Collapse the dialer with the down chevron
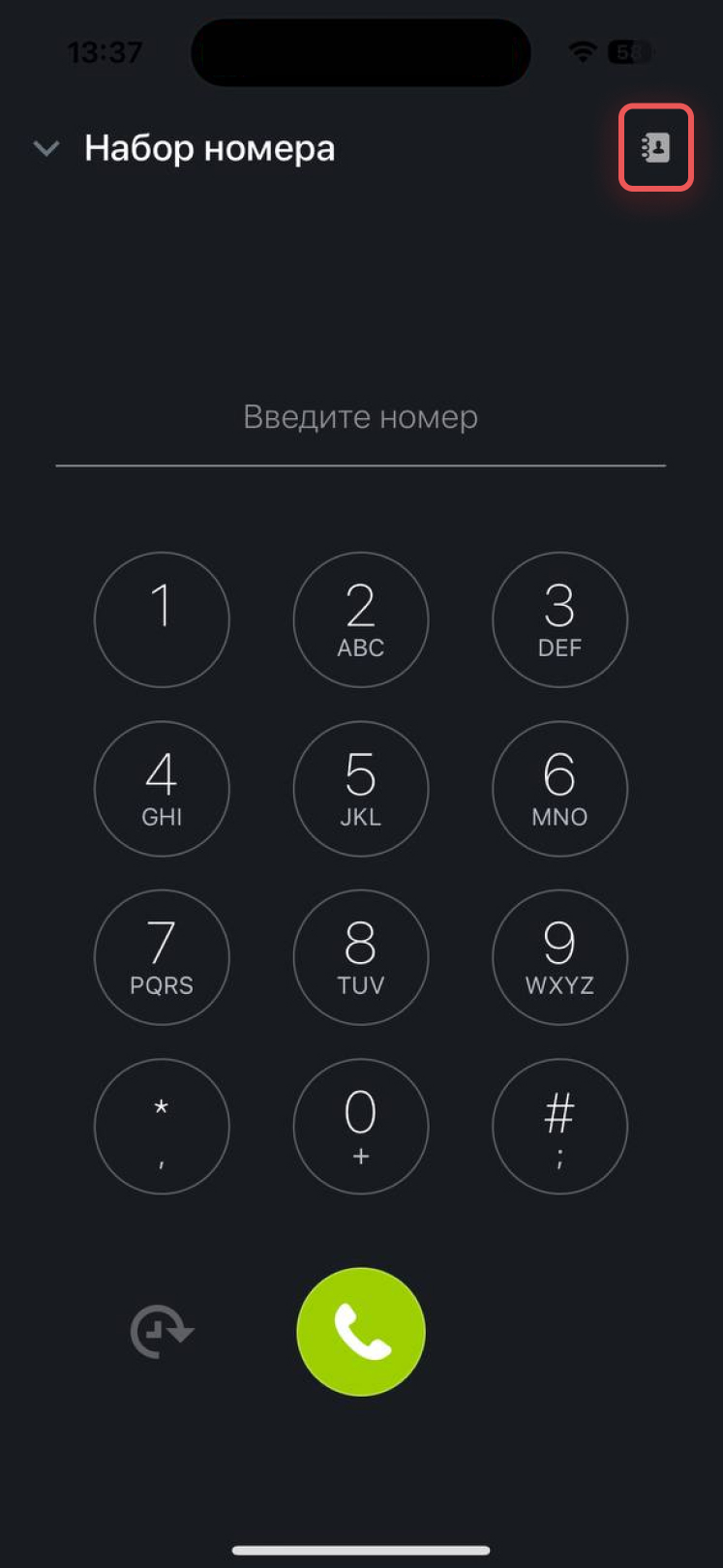 tap(46, 148)
